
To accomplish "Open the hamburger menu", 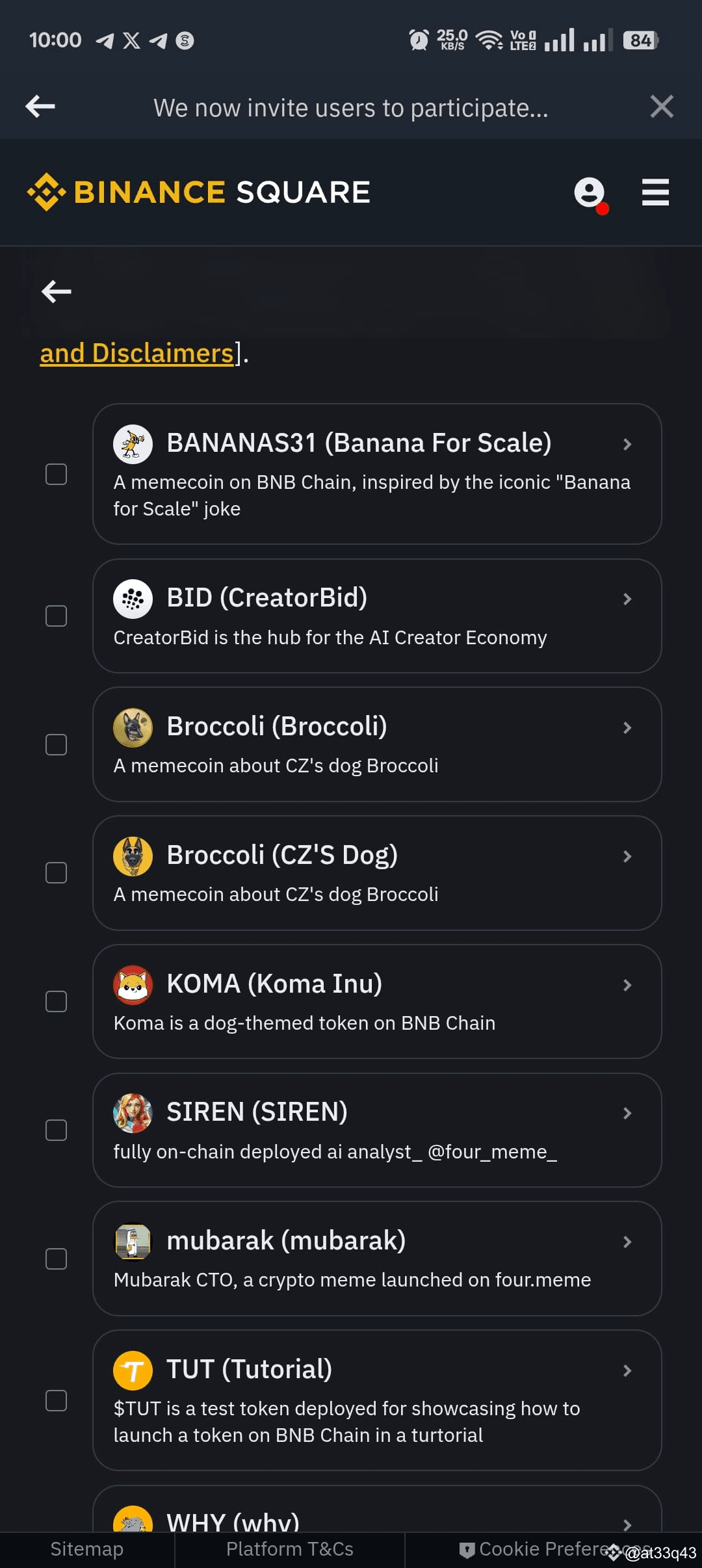I will [655, 192].
